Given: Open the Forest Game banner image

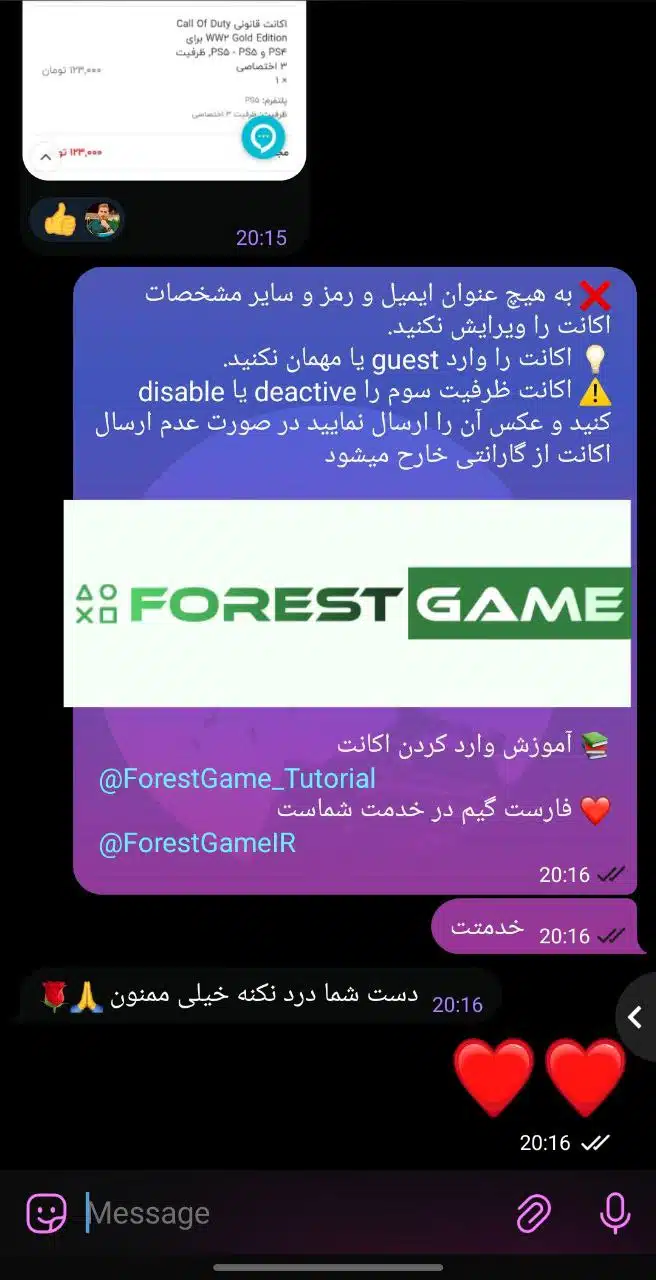Looking at the screenshot, I should point(347,603).
